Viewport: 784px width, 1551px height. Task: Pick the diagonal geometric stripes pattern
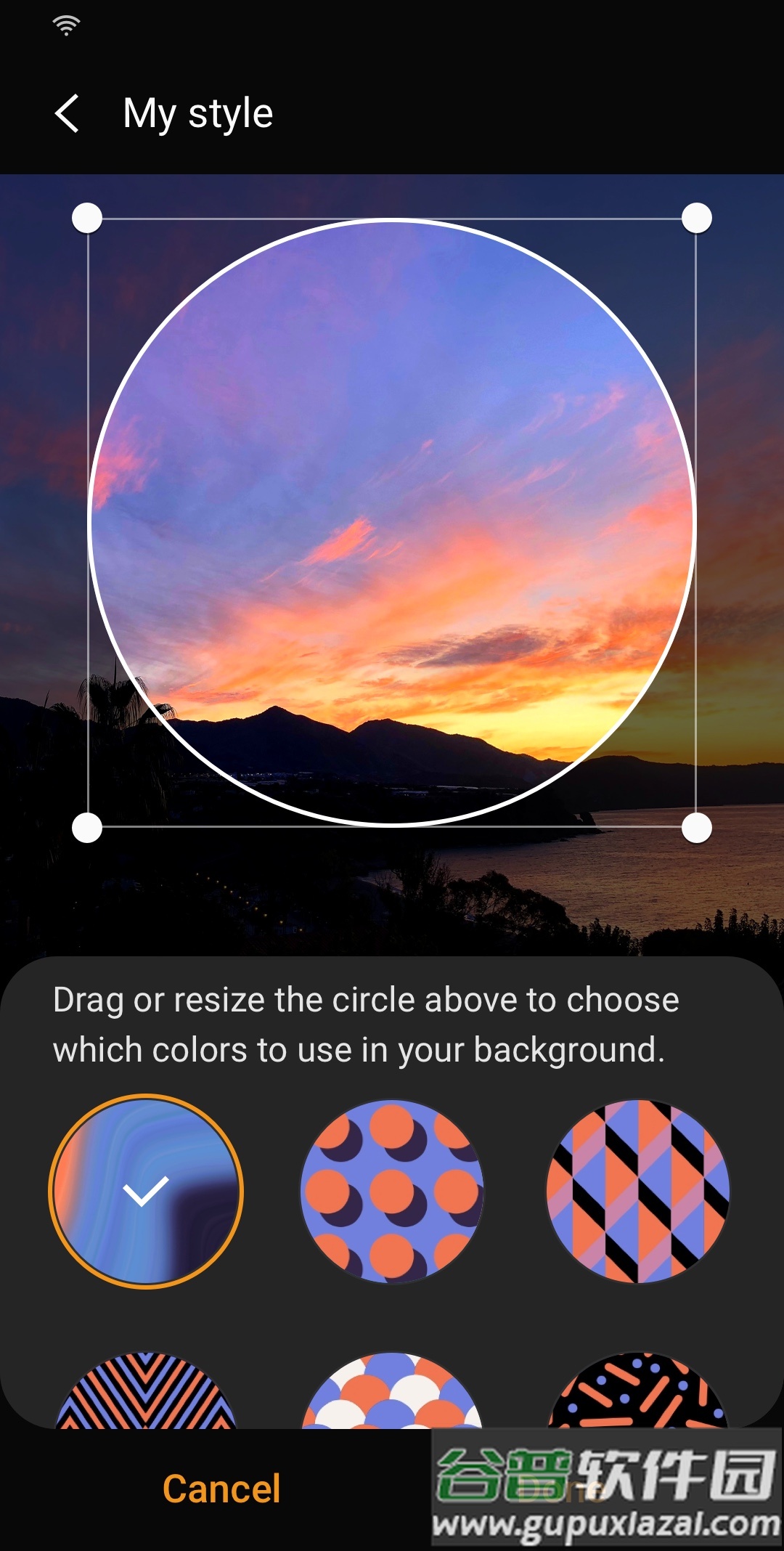click(x=638, y=1192)
